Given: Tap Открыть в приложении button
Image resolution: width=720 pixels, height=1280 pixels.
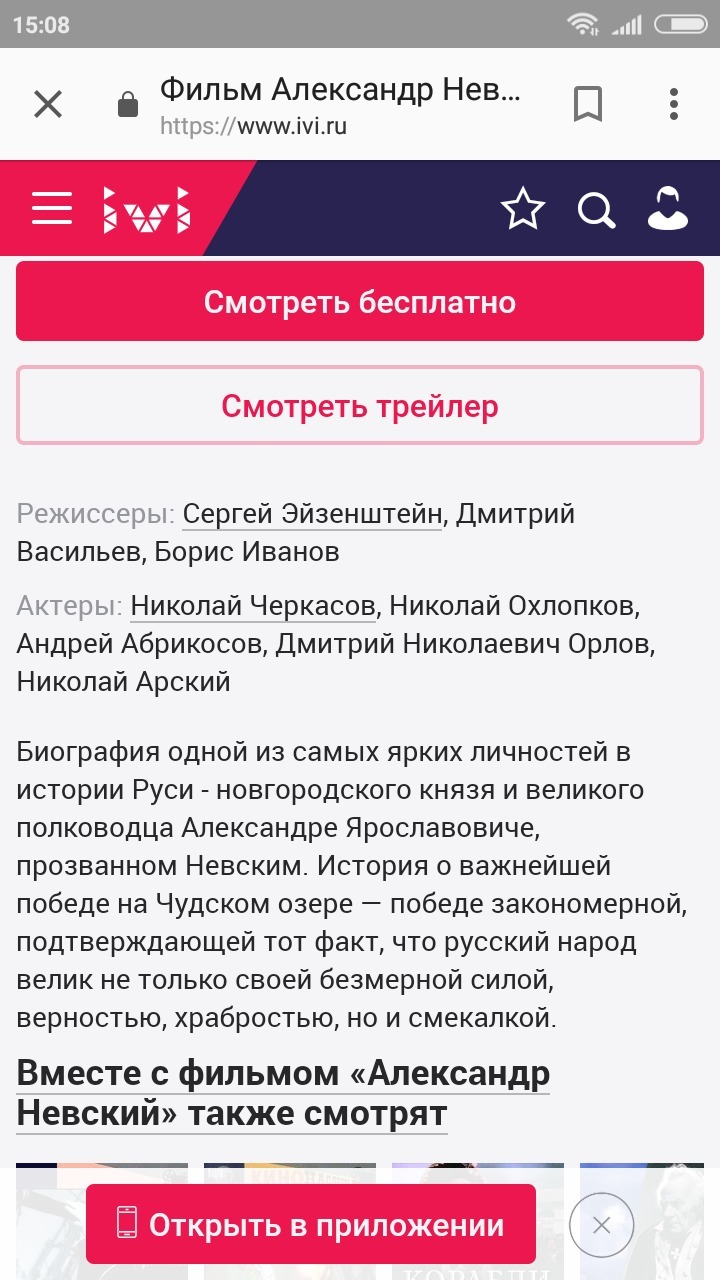Looking at the screenshot, I should pos(311,1225).
